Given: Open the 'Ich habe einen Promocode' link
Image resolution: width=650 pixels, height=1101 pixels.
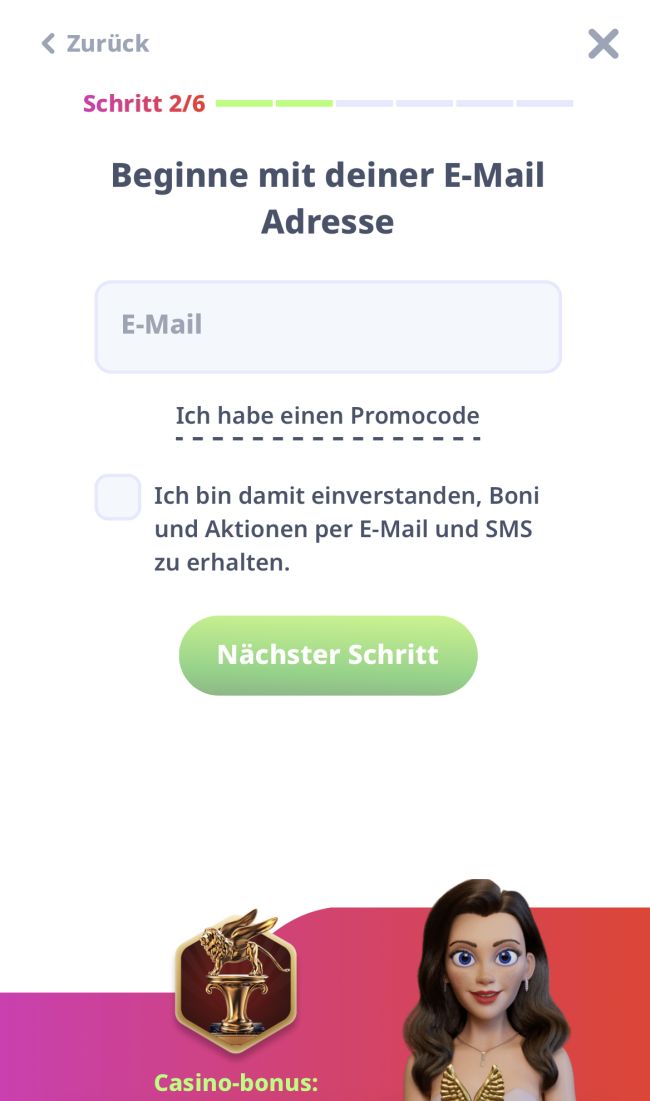Looking at the screenshot, I should [x=328, y=416].
